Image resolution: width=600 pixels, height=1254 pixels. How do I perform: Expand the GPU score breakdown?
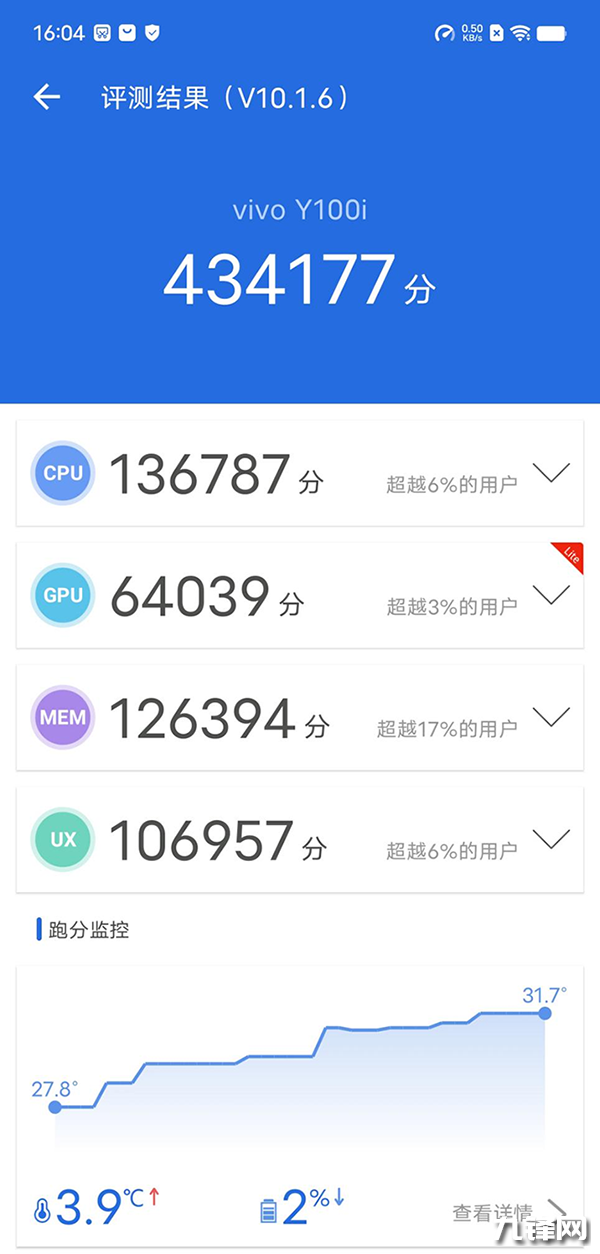pyautogui.click(x=551, y=595)
